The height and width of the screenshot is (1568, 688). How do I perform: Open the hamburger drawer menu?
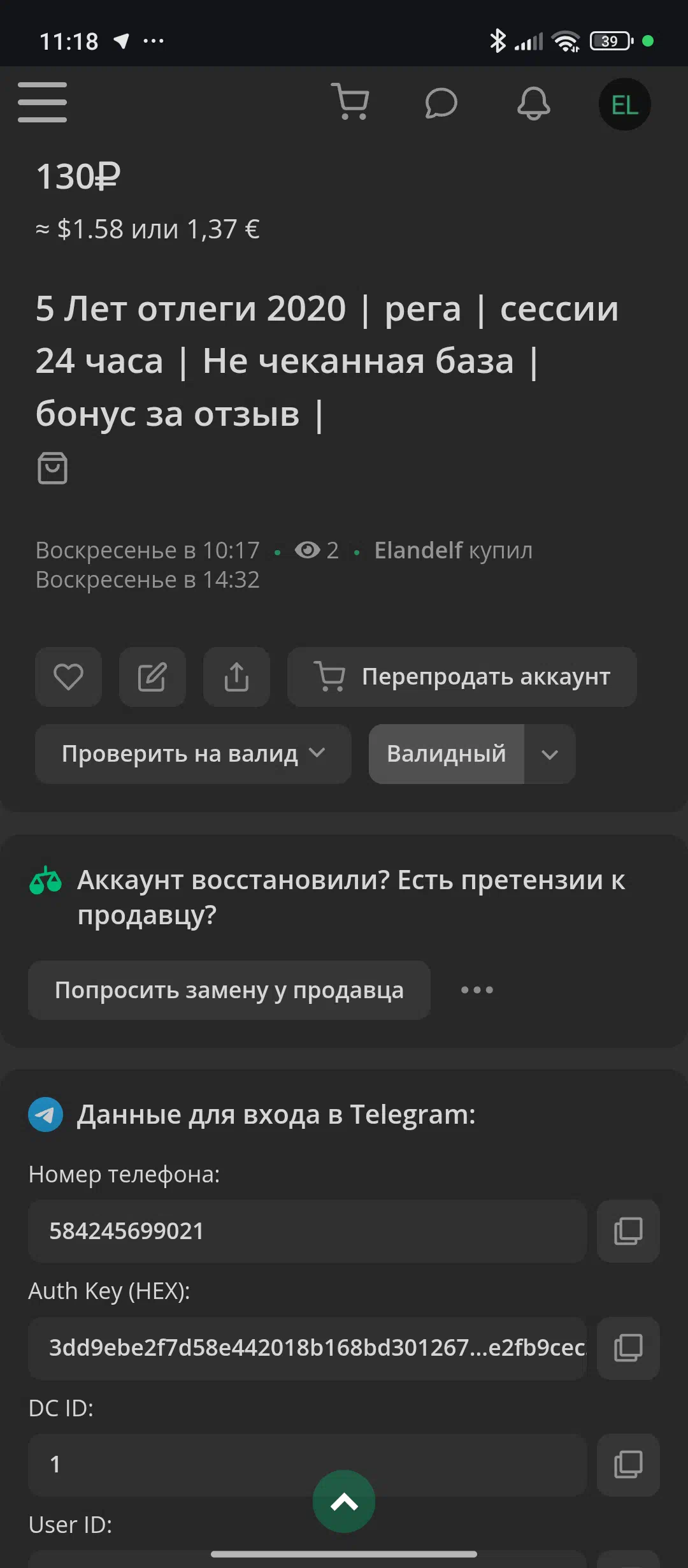click(42, 102)
